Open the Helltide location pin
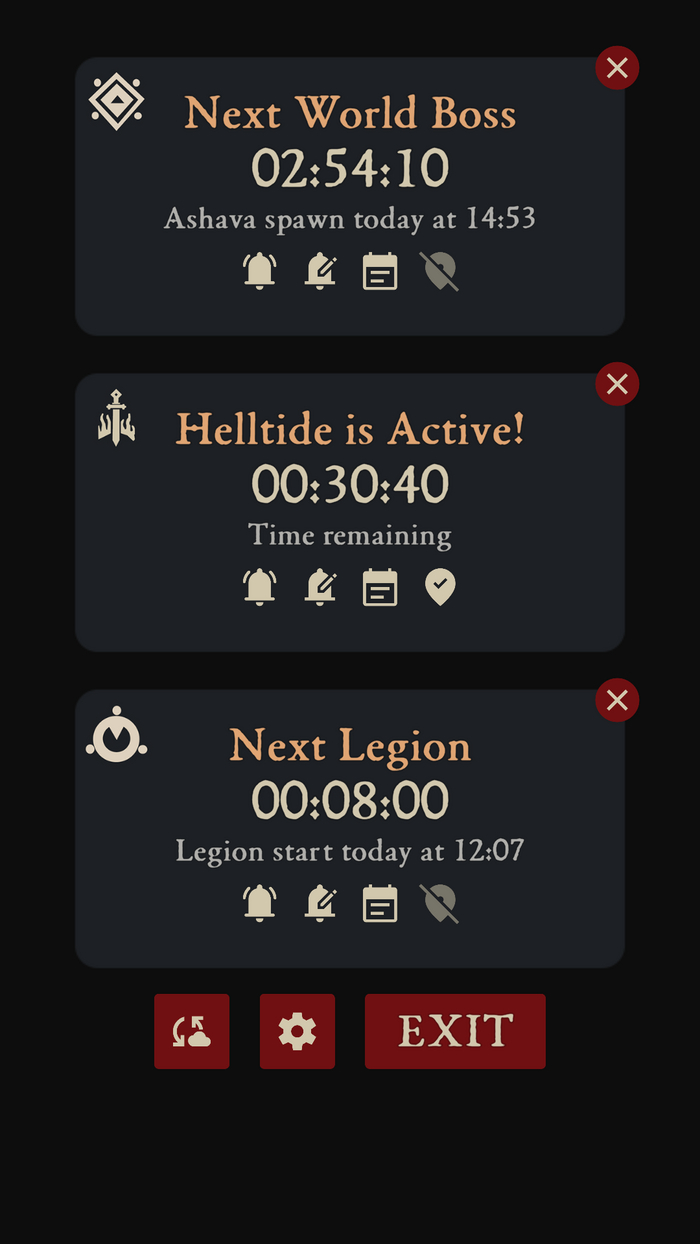This screenshot has width=700, height=1244. (440, 587)
